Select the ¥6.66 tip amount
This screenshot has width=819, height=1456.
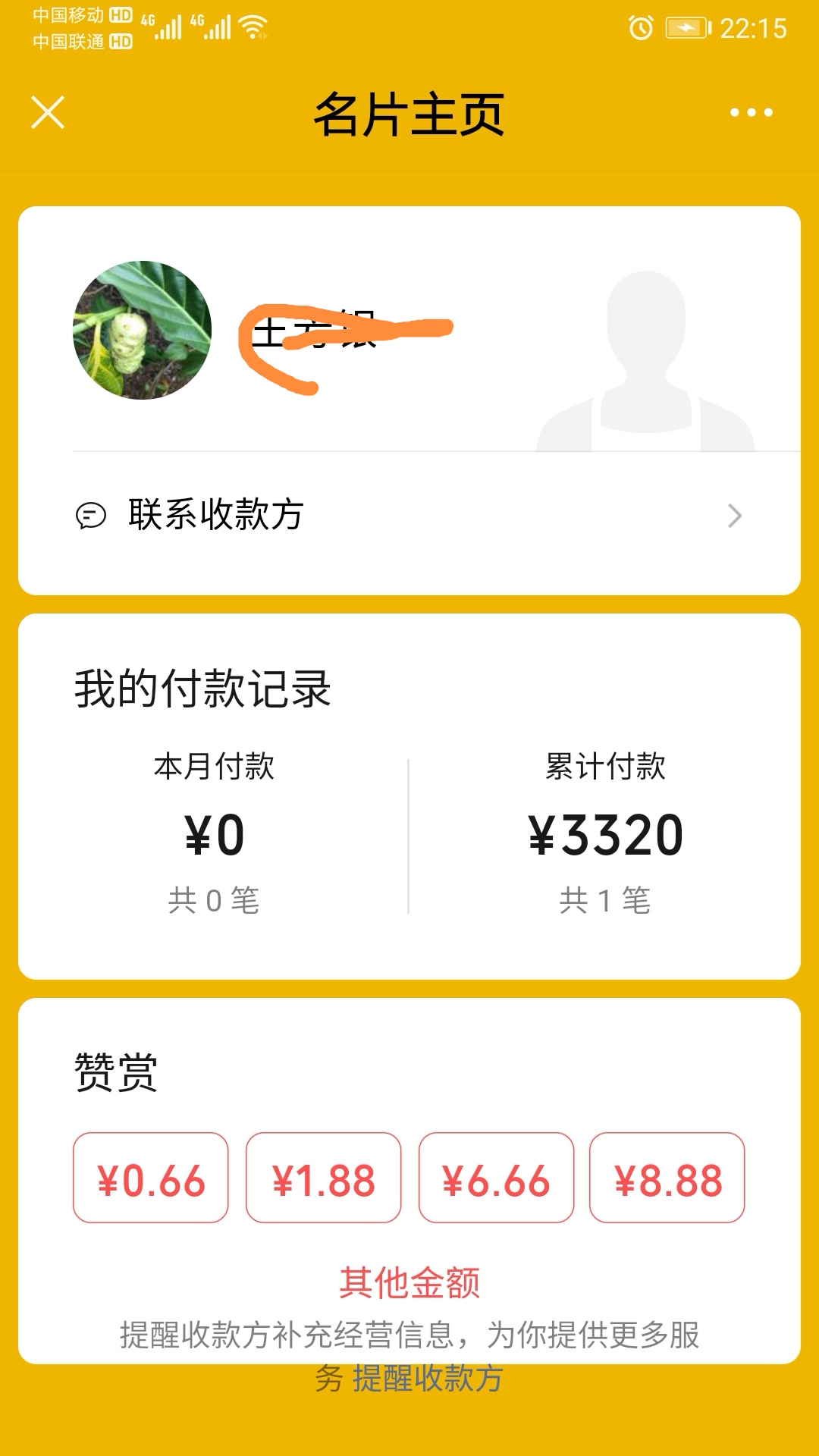(x=495, y=1178)
